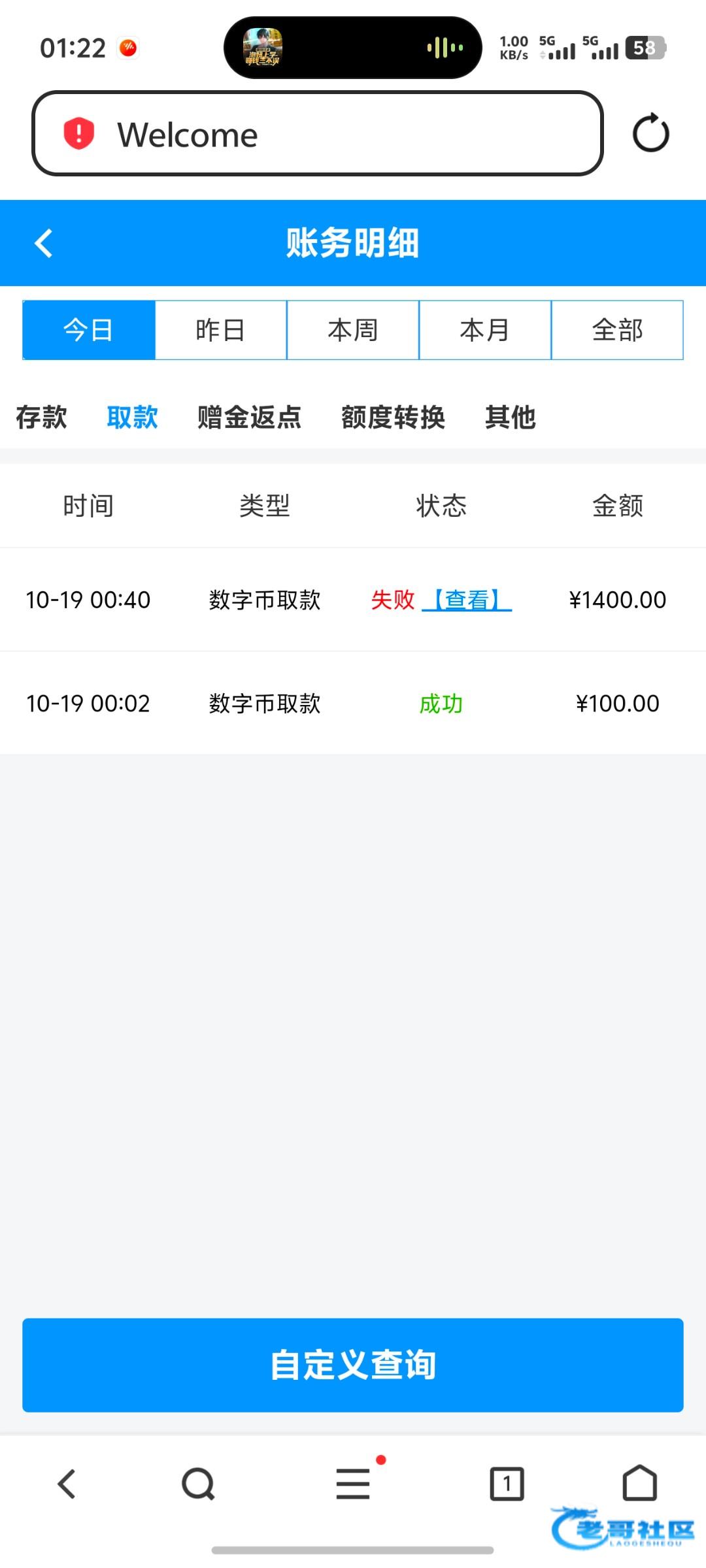Tap browser back arrow in bottom bar

pyautogui.click(x=67, y=1484)
